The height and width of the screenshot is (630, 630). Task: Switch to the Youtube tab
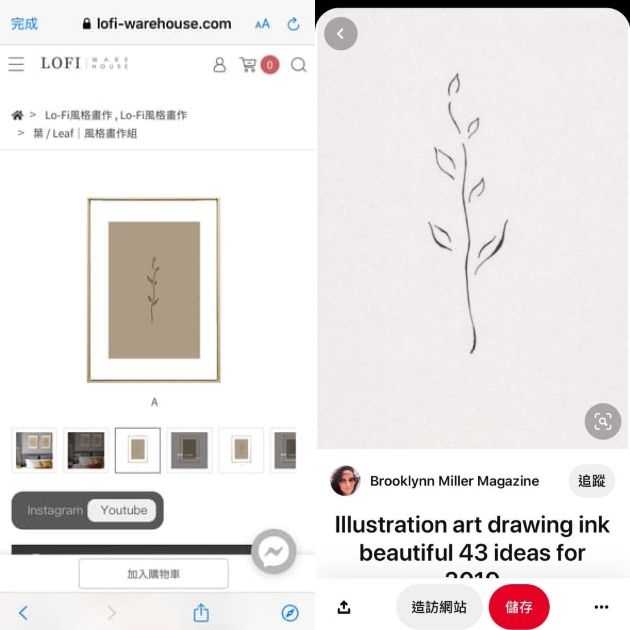[x=123, y=510]
